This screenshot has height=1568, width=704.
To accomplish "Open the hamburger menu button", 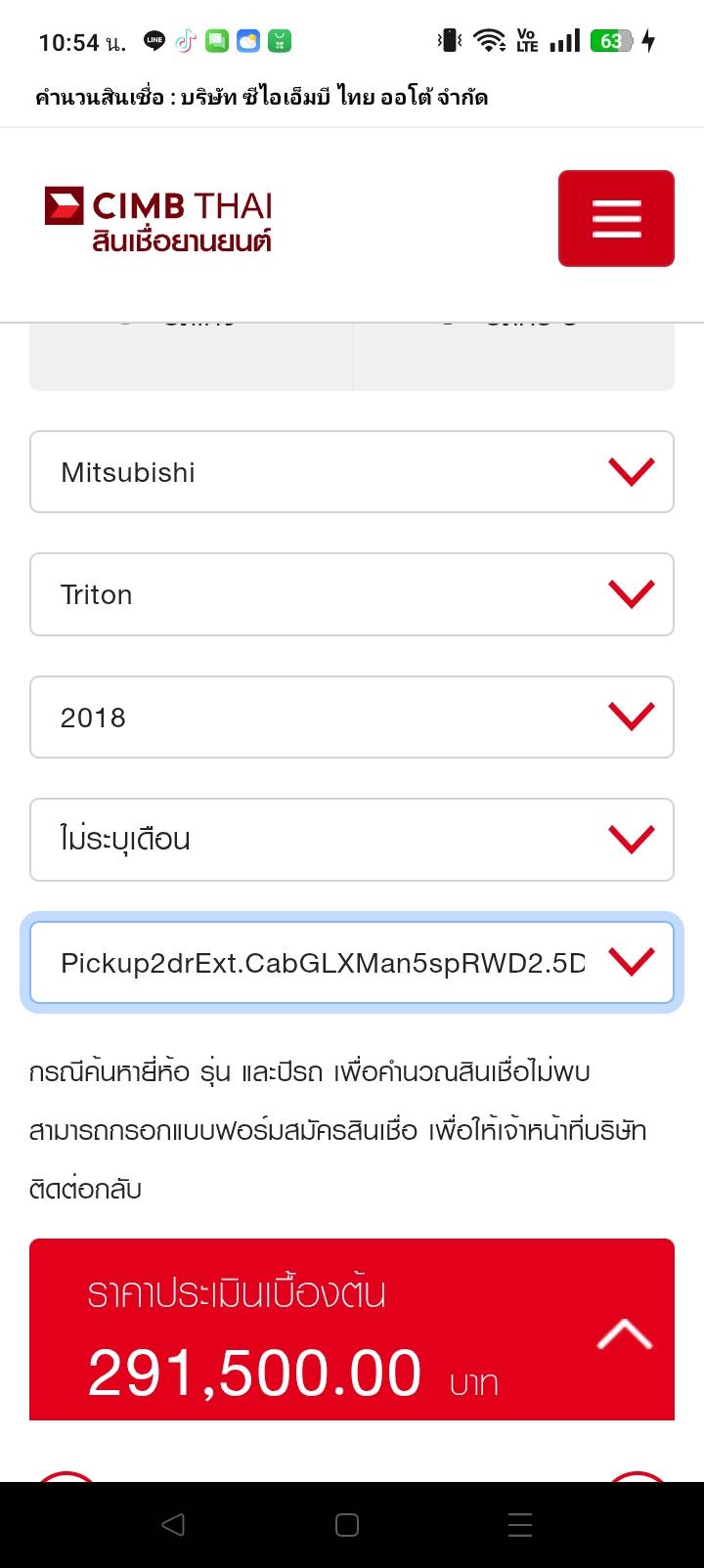I will coord(616,218).
